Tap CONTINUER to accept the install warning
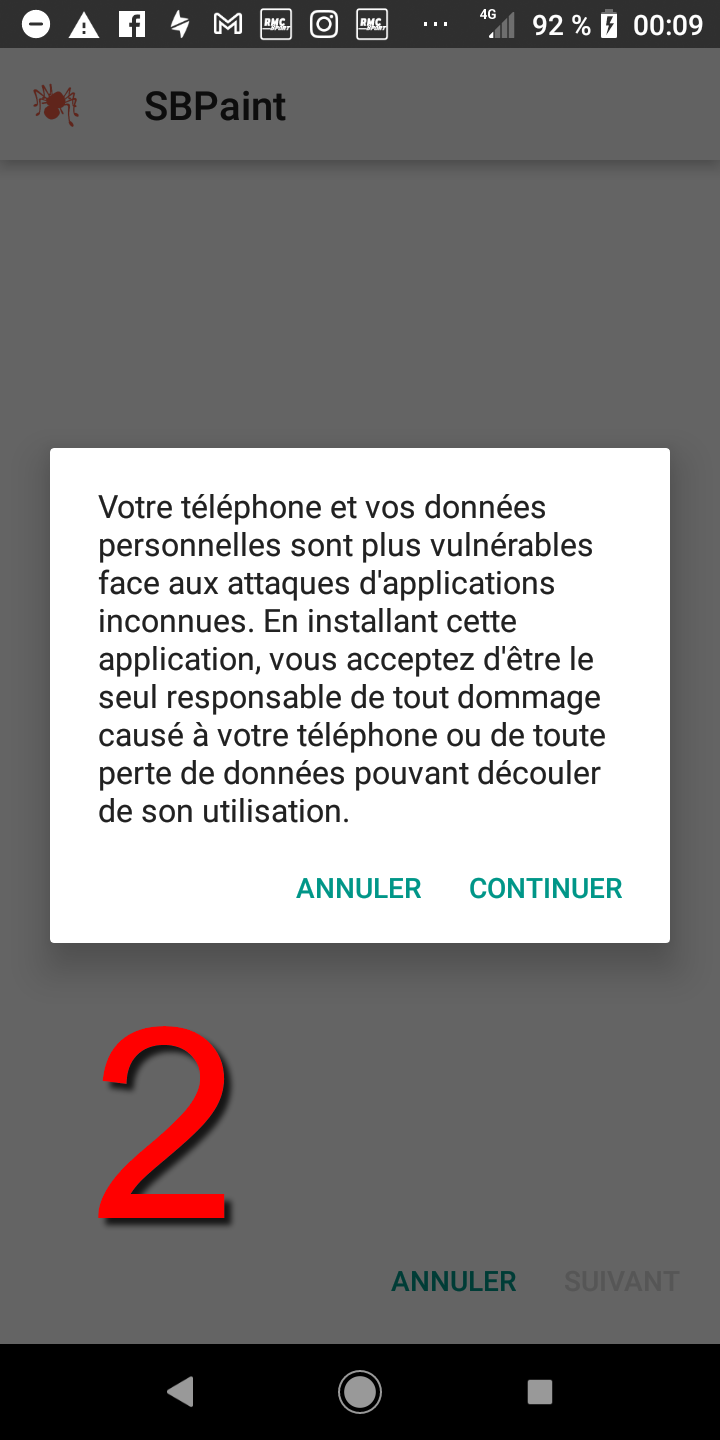This screenshot has height=1440, width=720. tap(545, 888)
